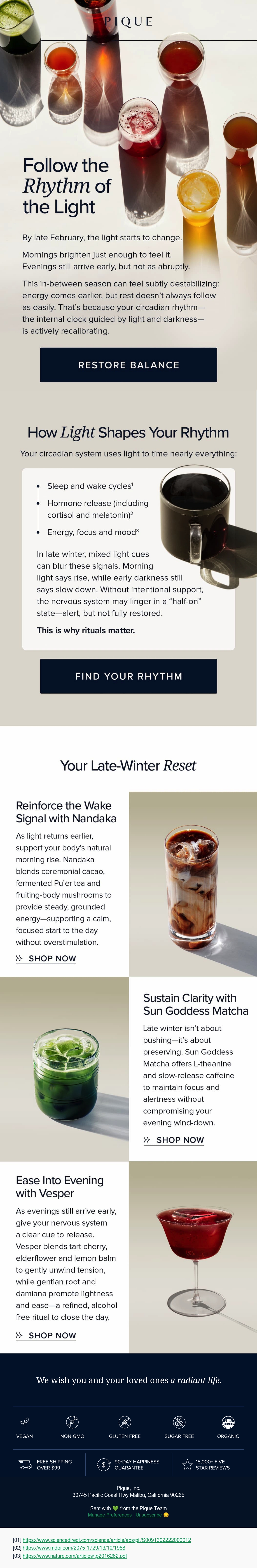The height and width of the screenshot is (1568, 257).
Task: Open the nature.com reference link
Action: (x=75, y=1555)
